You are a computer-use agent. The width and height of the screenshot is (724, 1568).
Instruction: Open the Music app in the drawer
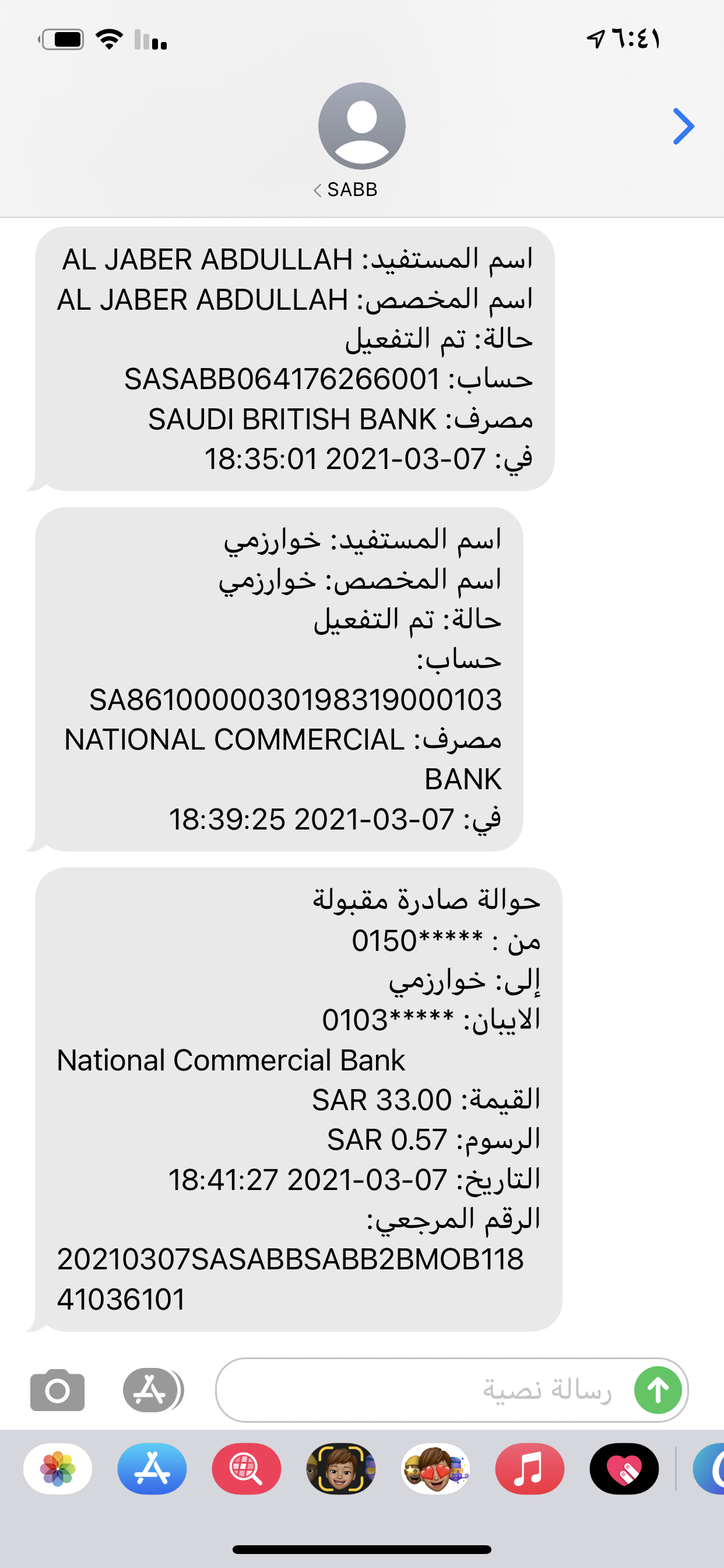pos(529,1468)
